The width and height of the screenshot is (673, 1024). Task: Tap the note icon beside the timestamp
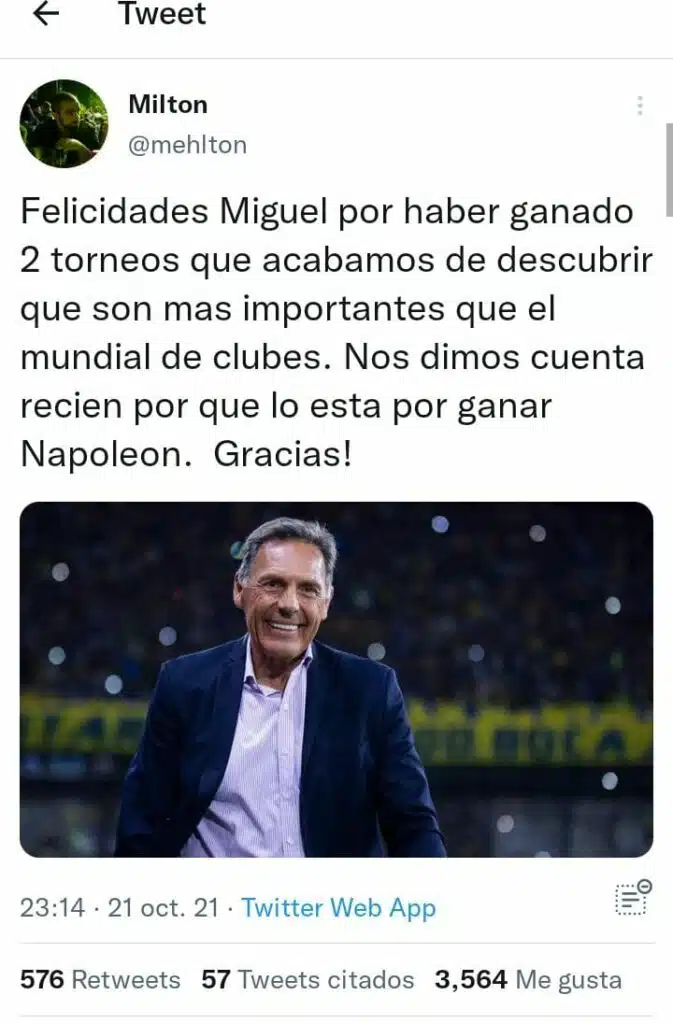coord(631,899)
